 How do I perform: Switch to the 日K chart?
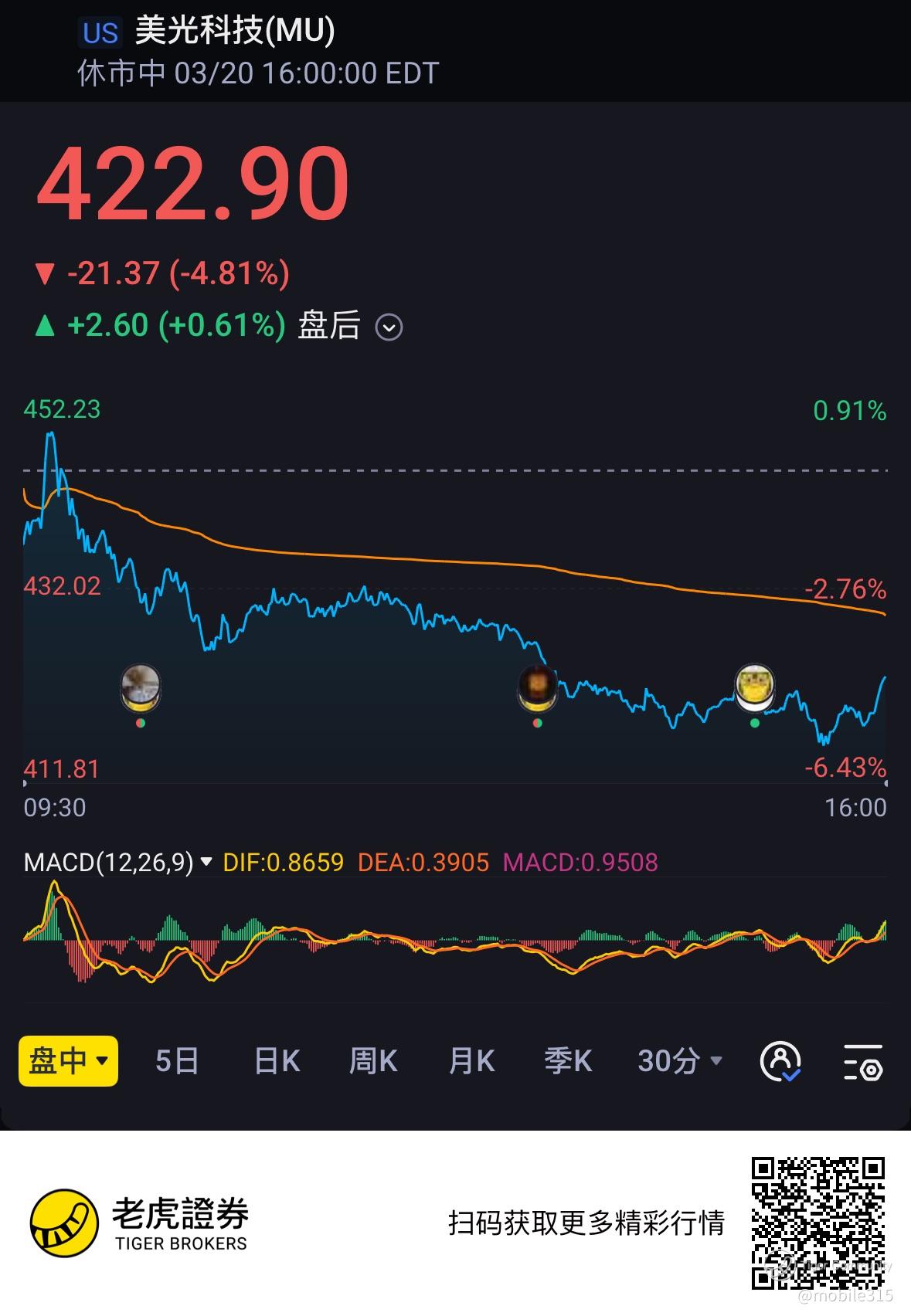tap(277, 1061)
